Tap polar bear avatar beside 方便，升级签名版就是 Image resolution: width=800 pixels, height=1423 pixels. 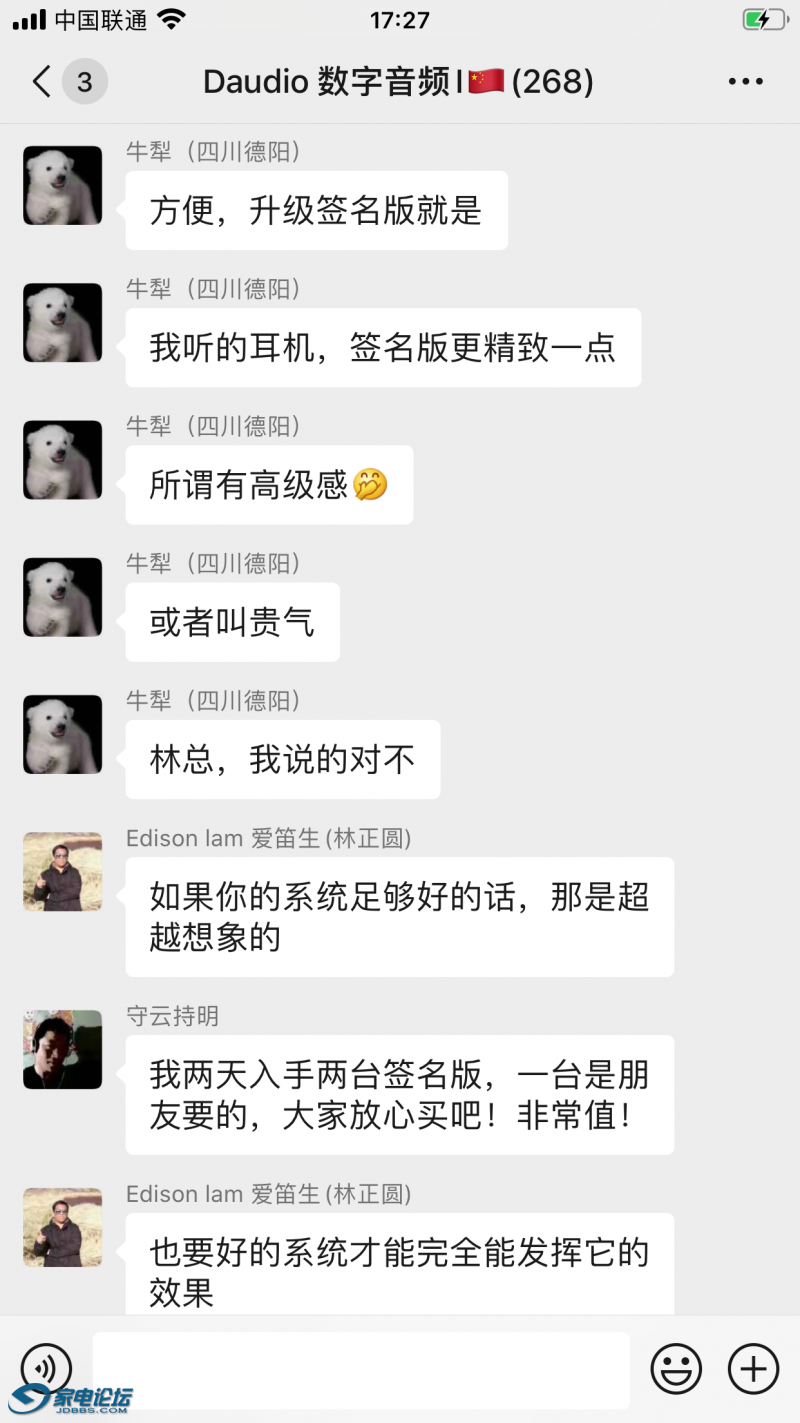pyautogui.click(x=63, y=185)
